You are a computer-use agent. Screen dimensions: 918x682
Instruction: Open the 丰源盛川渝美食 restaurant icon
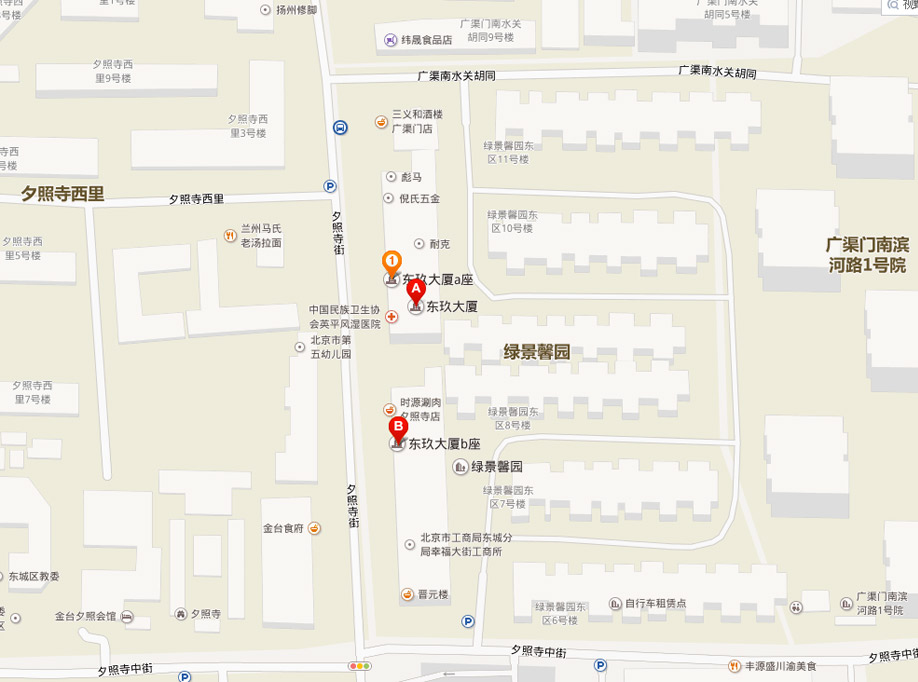(x=735, y=666)
